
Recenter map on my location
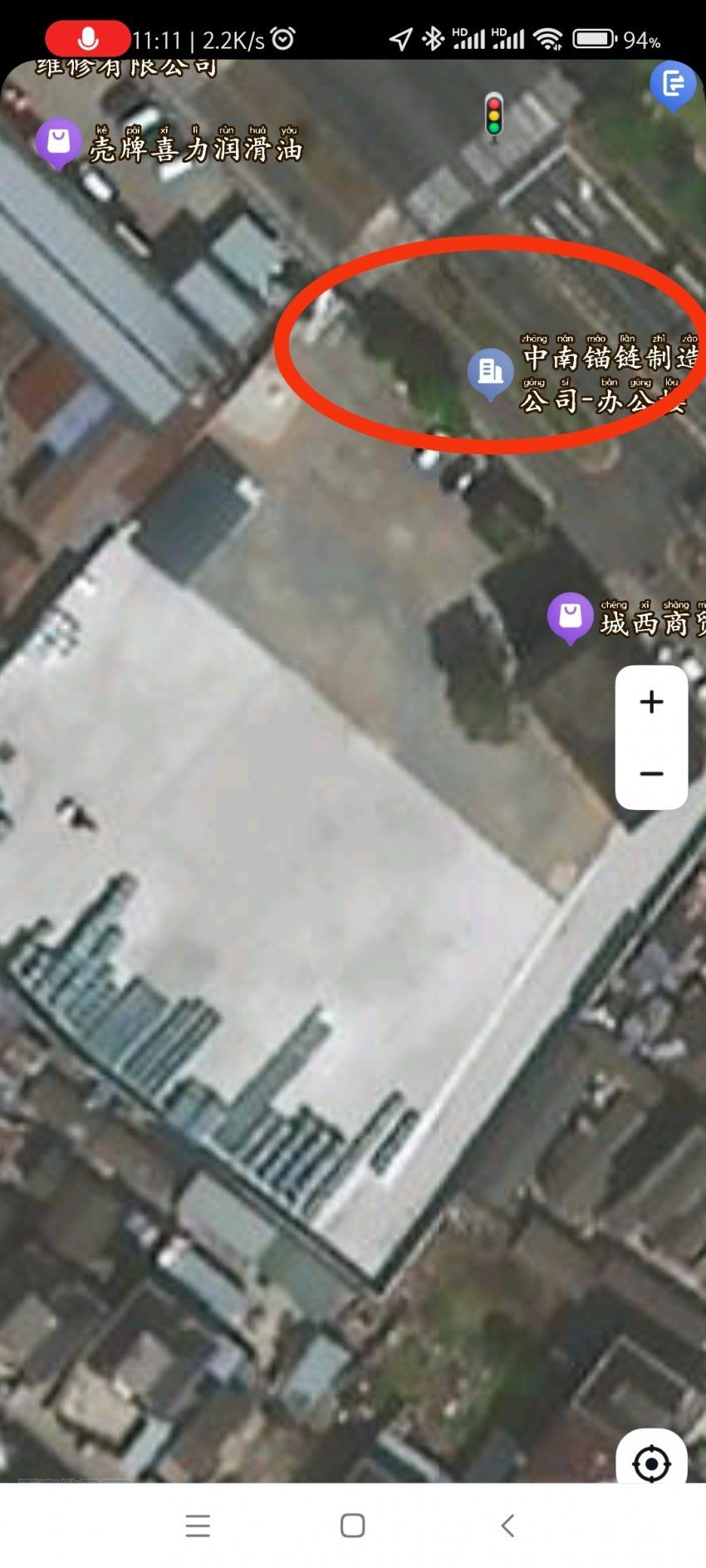(651, 1463)
